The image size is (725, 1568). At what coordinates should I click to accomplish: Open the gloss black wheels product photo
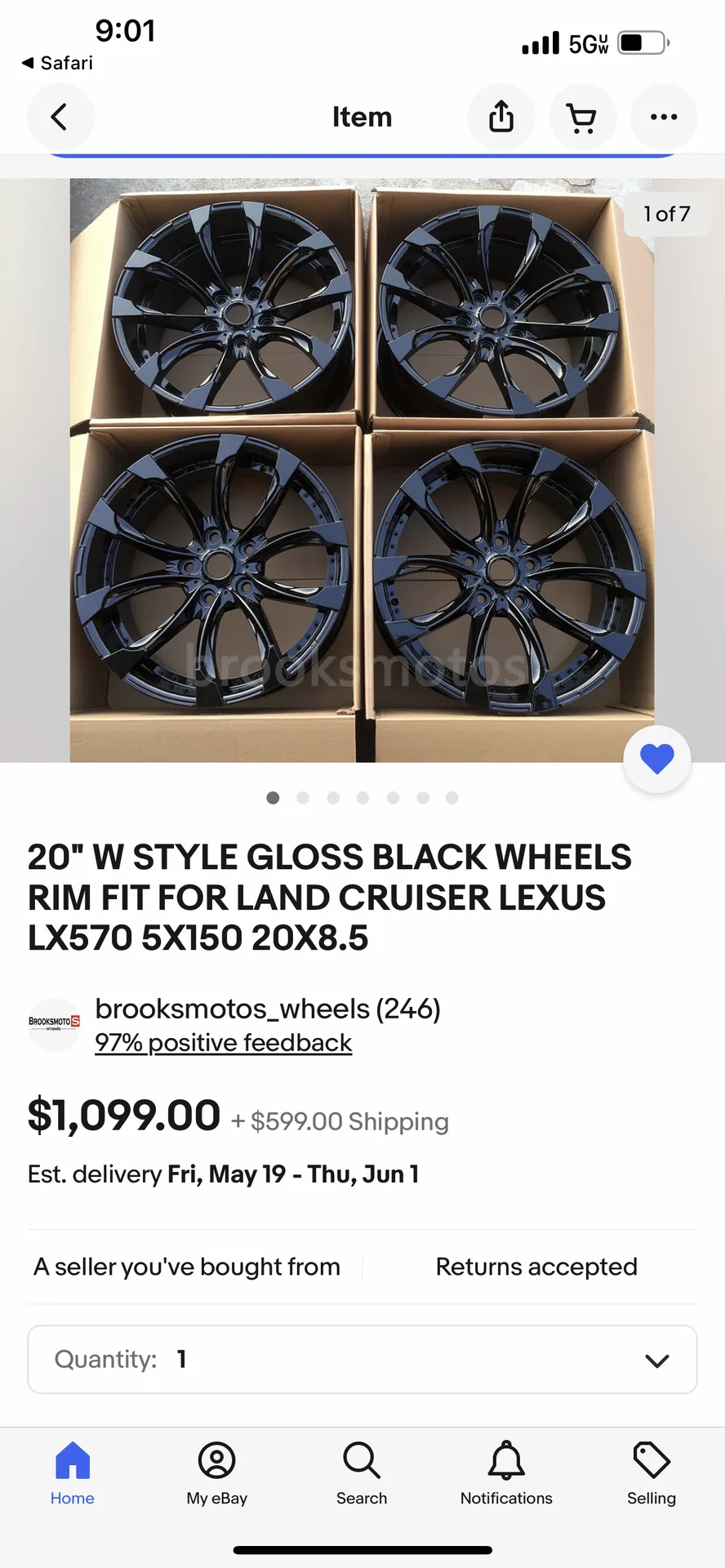point(362,470)
